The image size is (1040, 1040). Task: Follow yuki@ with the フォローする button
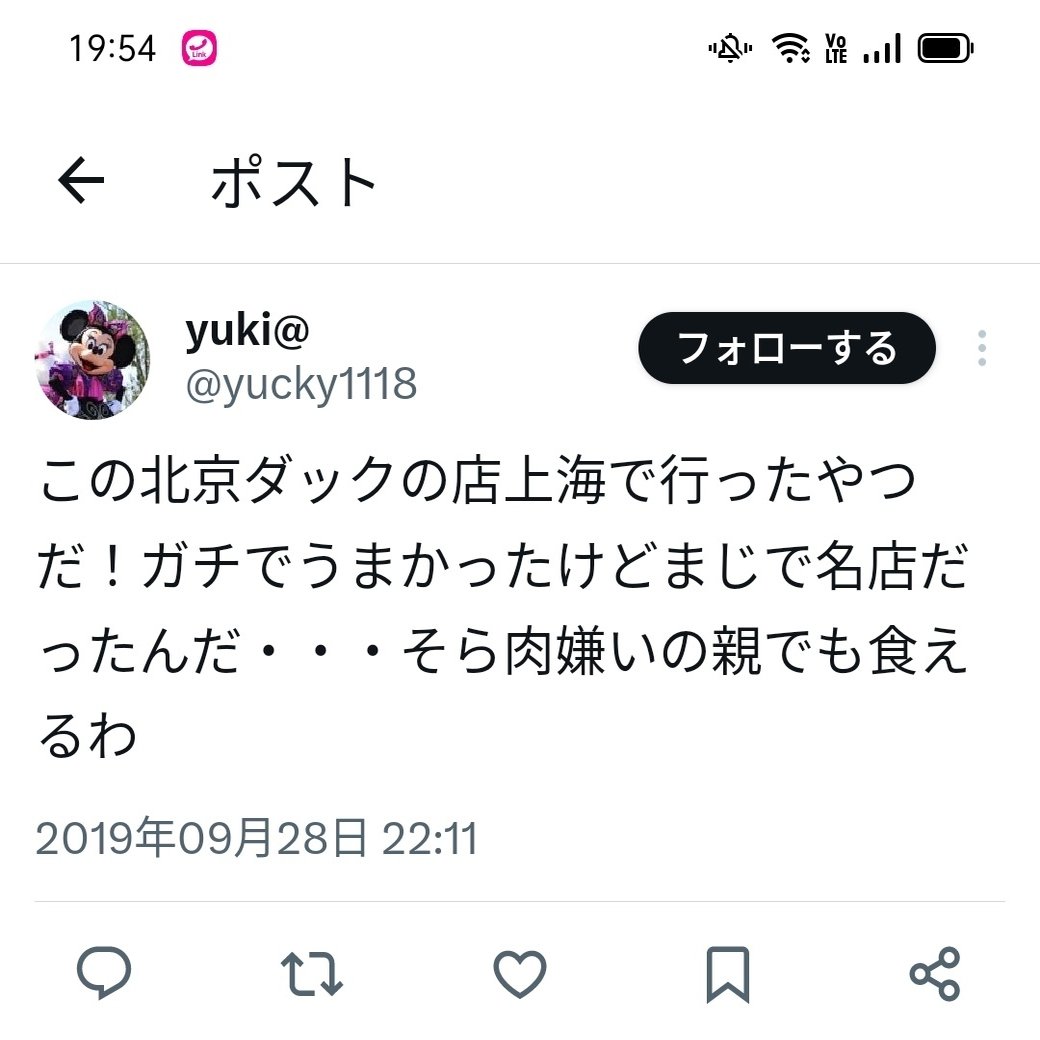pyautogui.click(x=786, y=349)
